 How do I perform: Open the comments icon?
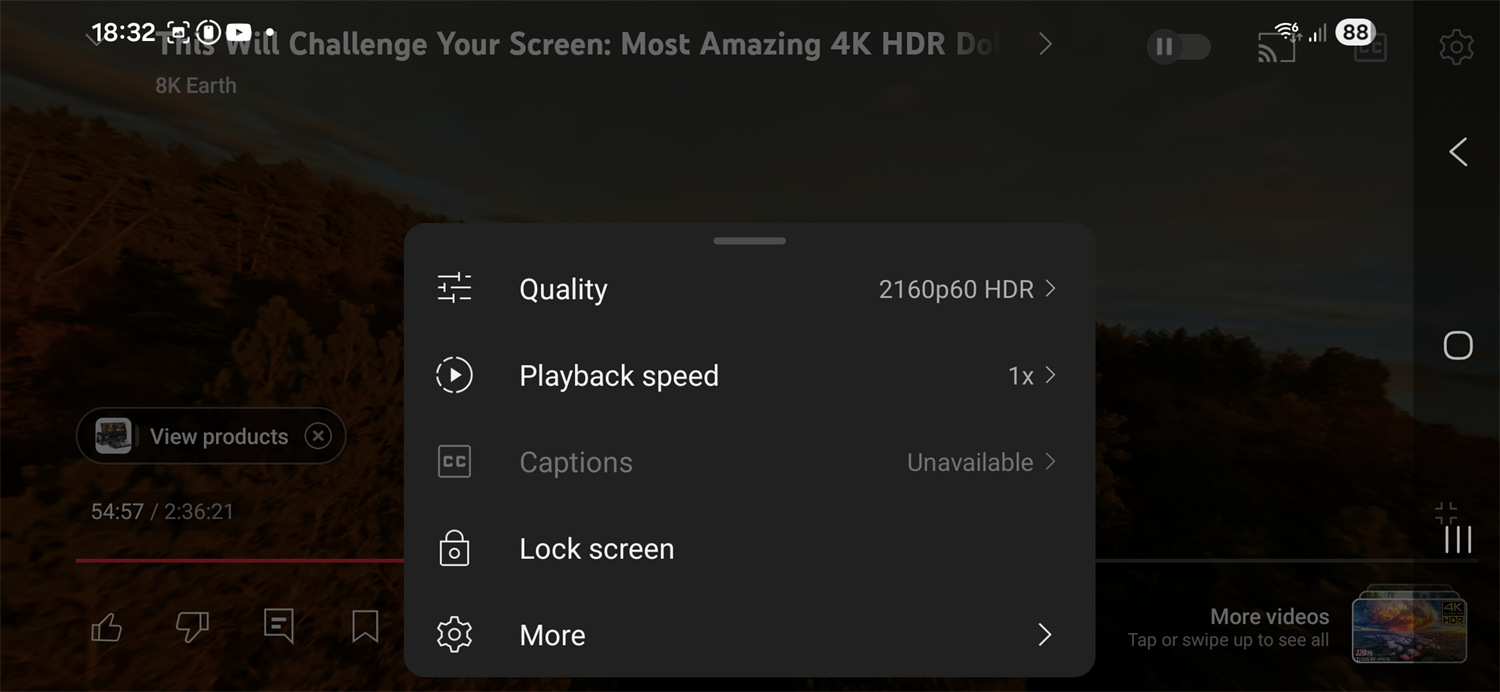click(279, 626)
